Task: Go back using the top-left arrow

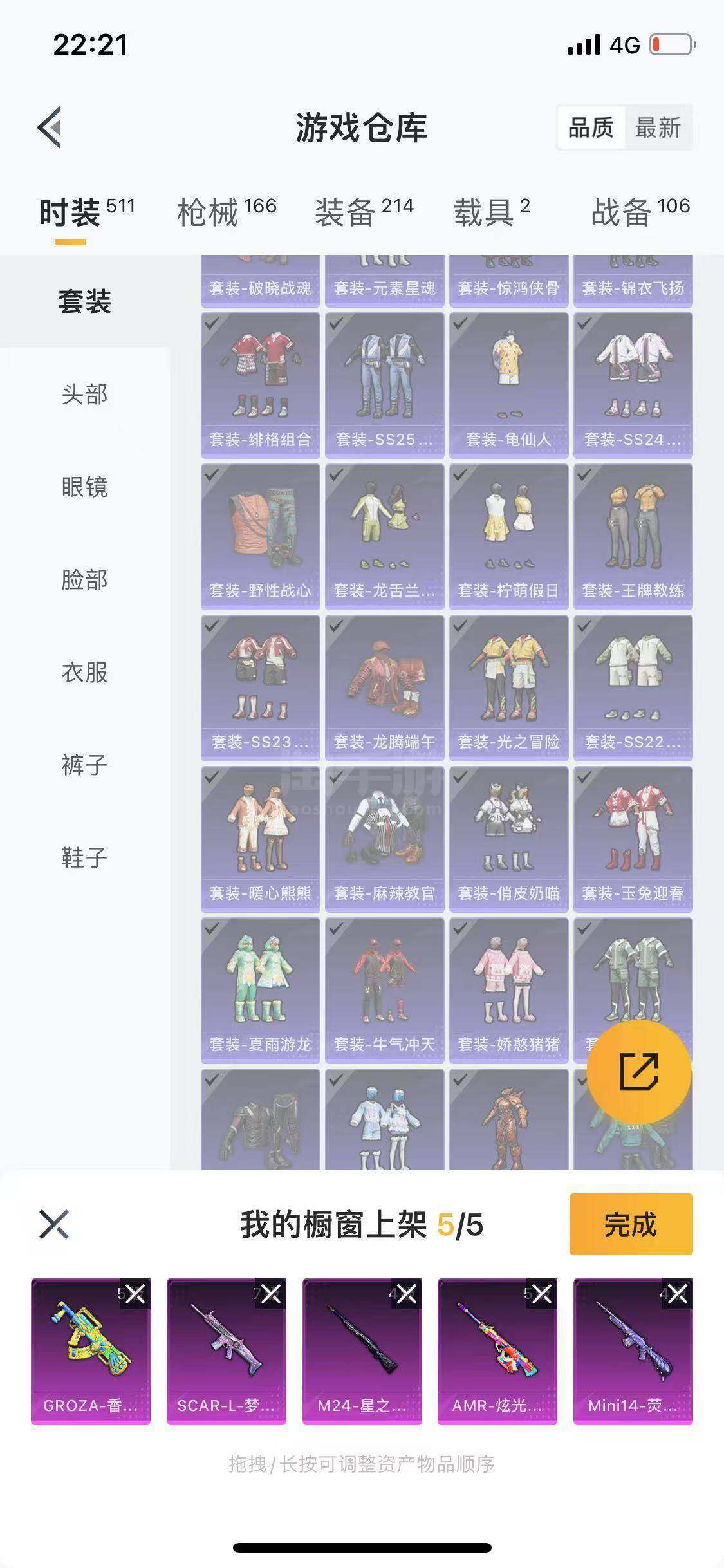Action: [50, 127]
